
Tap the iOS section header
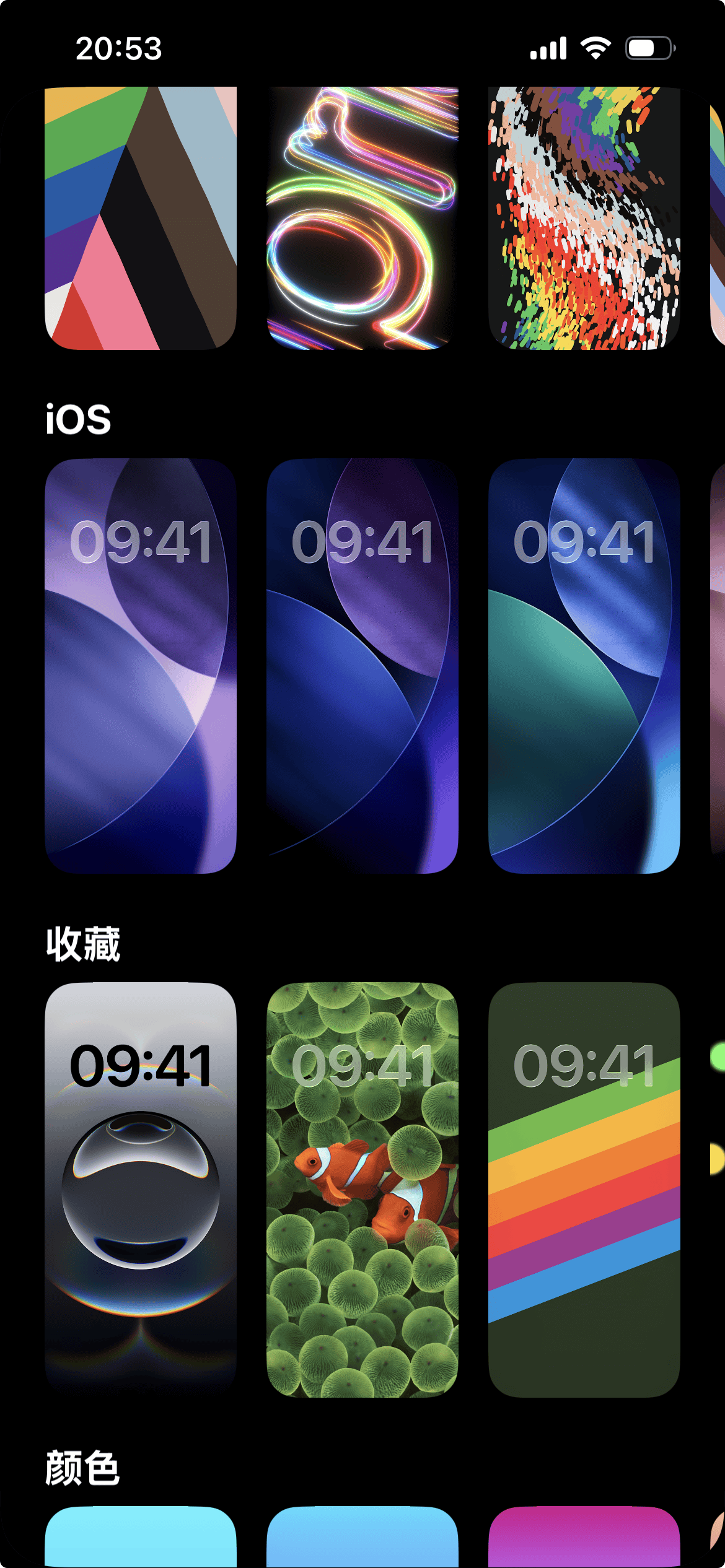(x=77, y=419)
